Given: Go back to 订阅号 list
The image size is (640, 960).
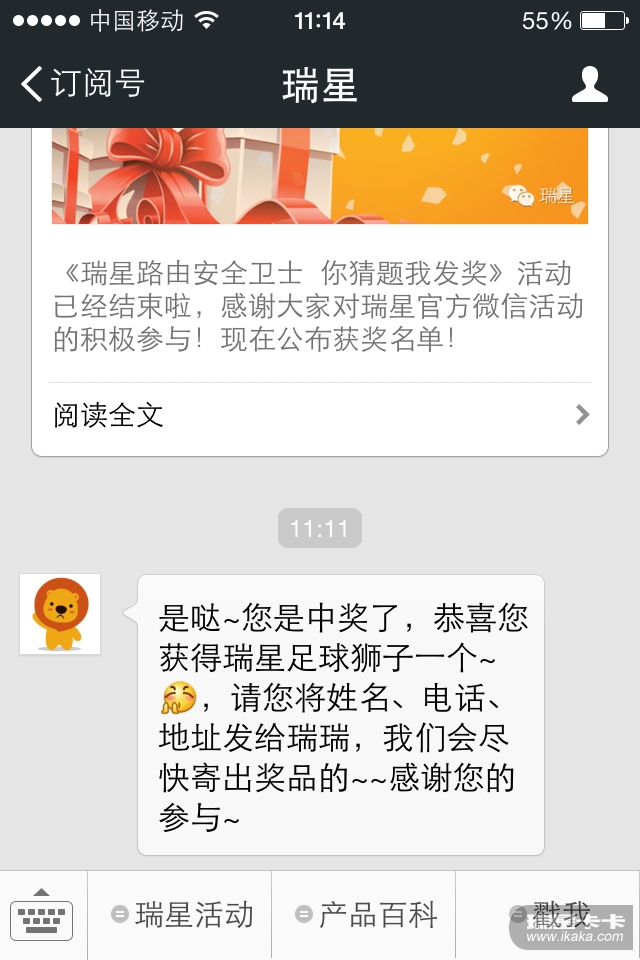Looking at the screenshot, I should tap(82, 84).
